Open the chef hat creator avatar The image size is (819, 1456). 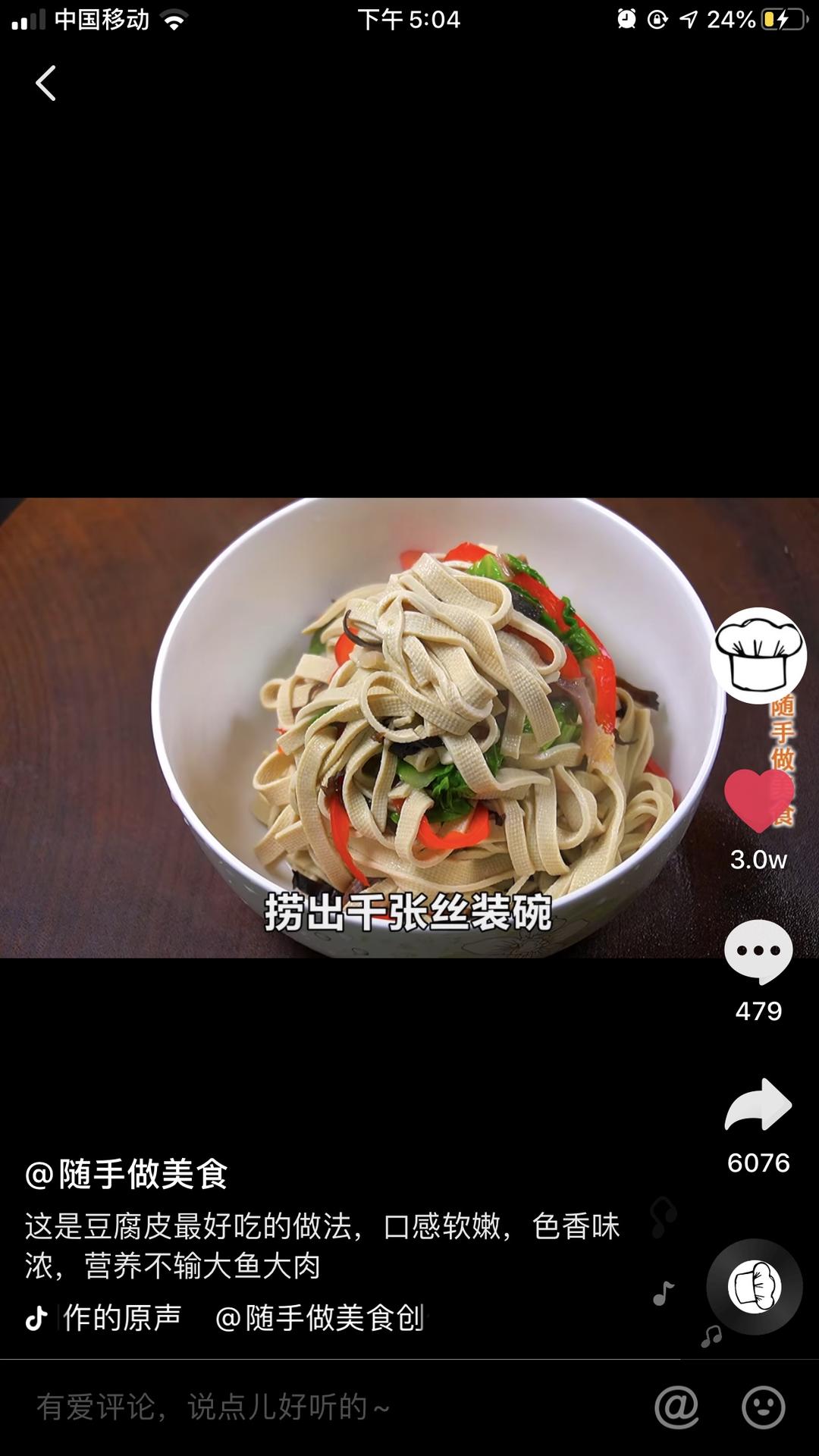[x=758, y=655]
